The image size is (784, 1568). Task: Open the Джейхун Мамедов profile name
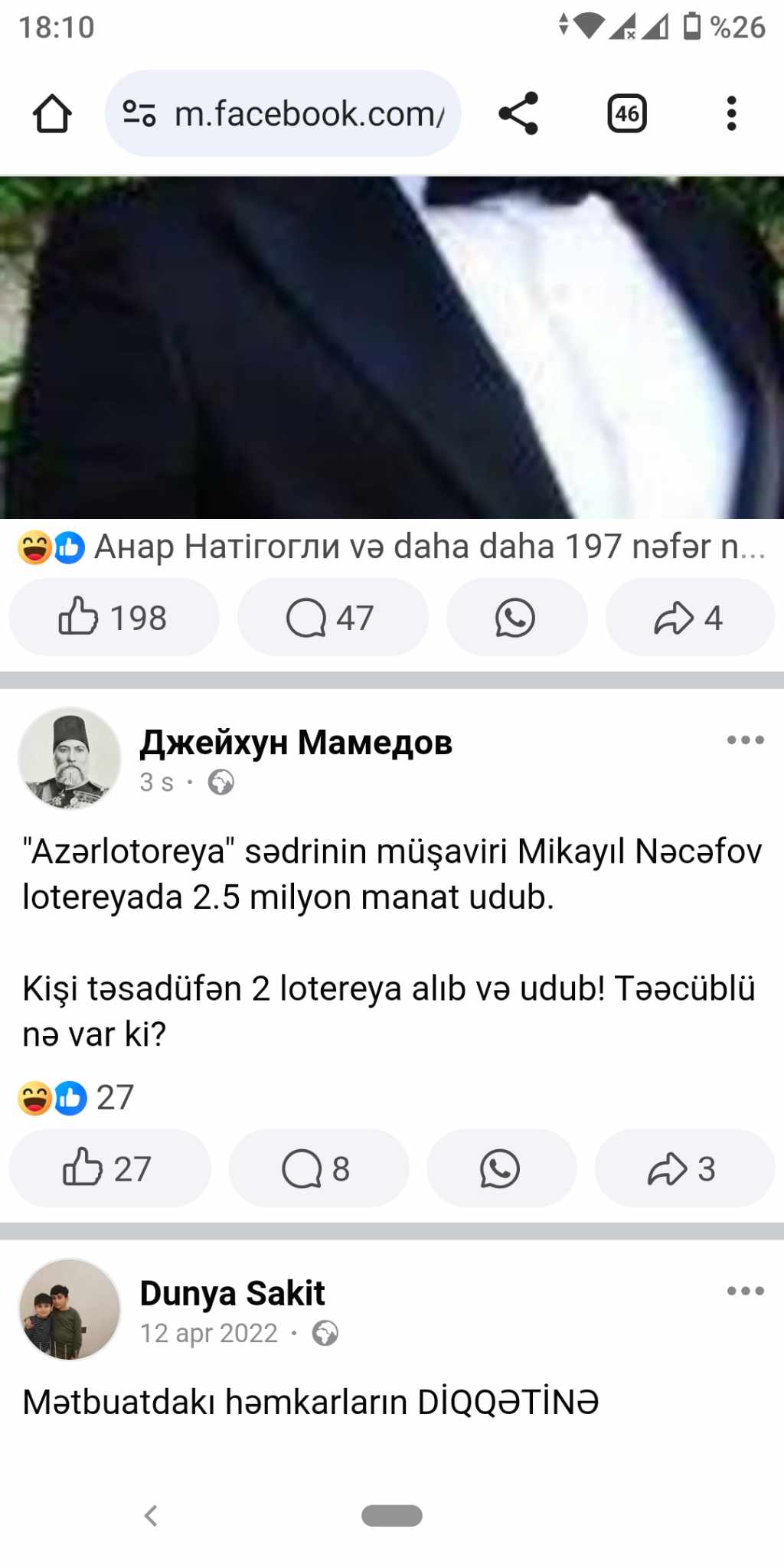tap(296, 742)
